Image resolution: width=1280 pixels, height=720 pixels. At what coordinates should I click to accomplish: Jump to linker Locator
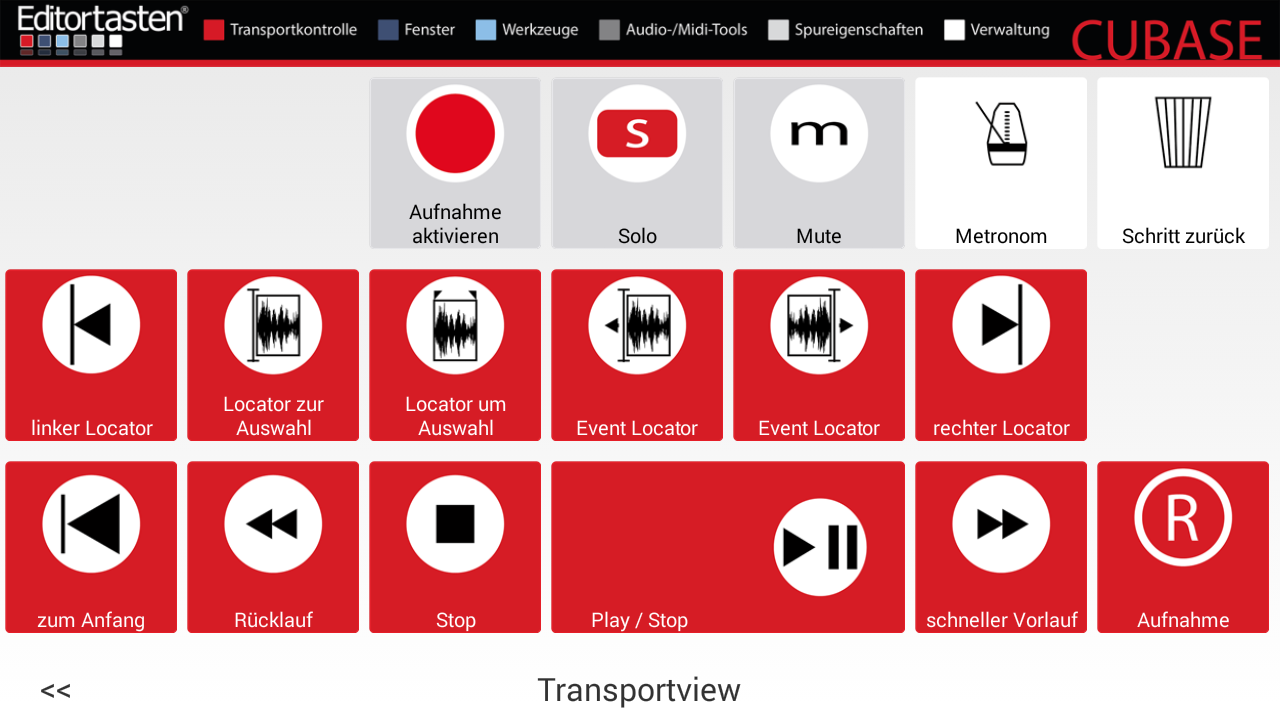pyautogui.click(x=91, y=355)
